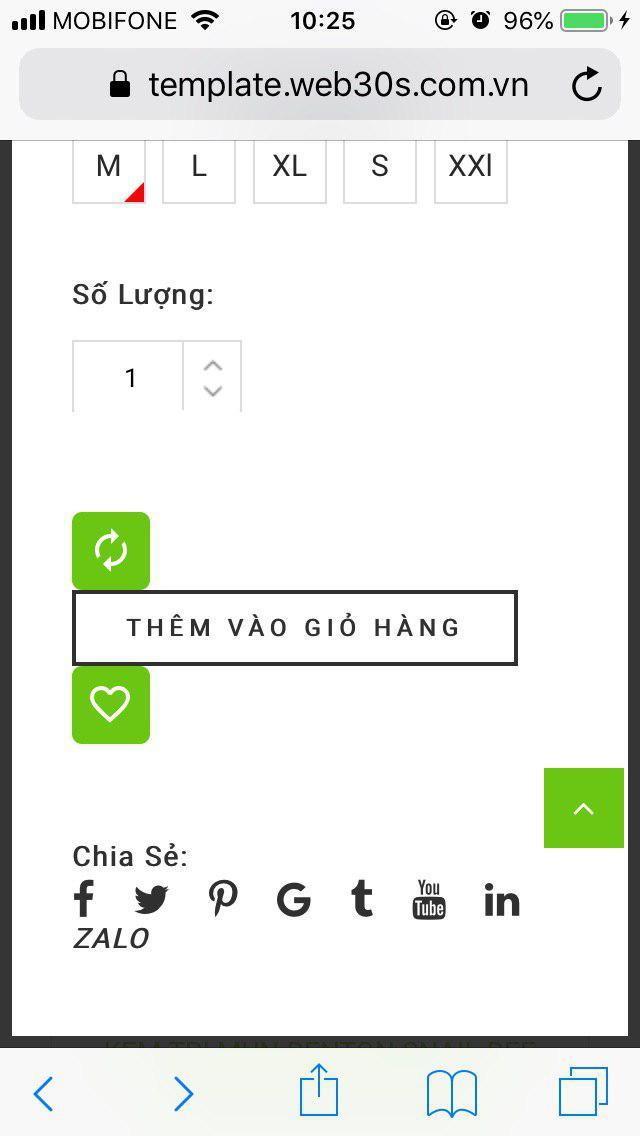Reload the page in address bar
This screenshot has width=640, height=1136.
tap(587, 85)
